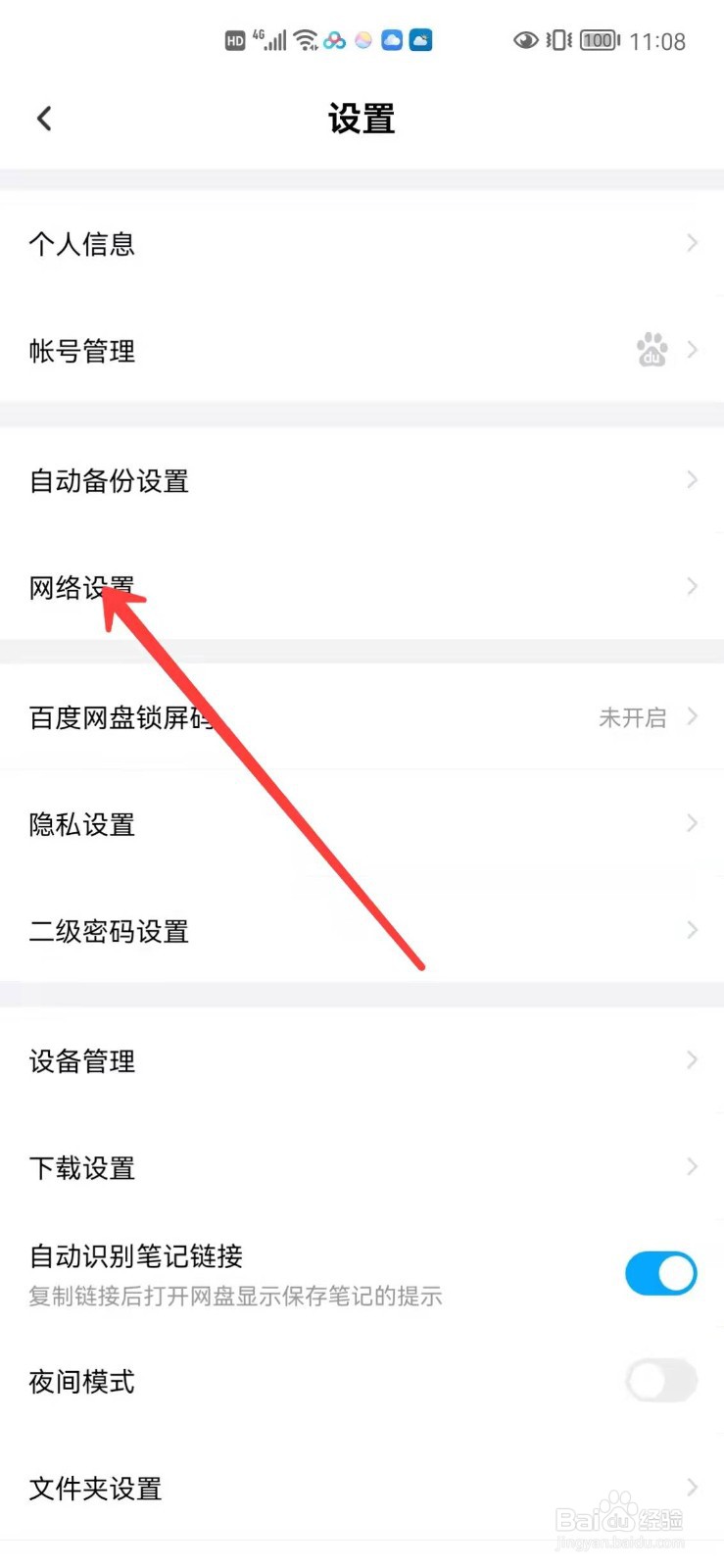Open 隐私设置 using the right arrow

[x=690, y=823]
